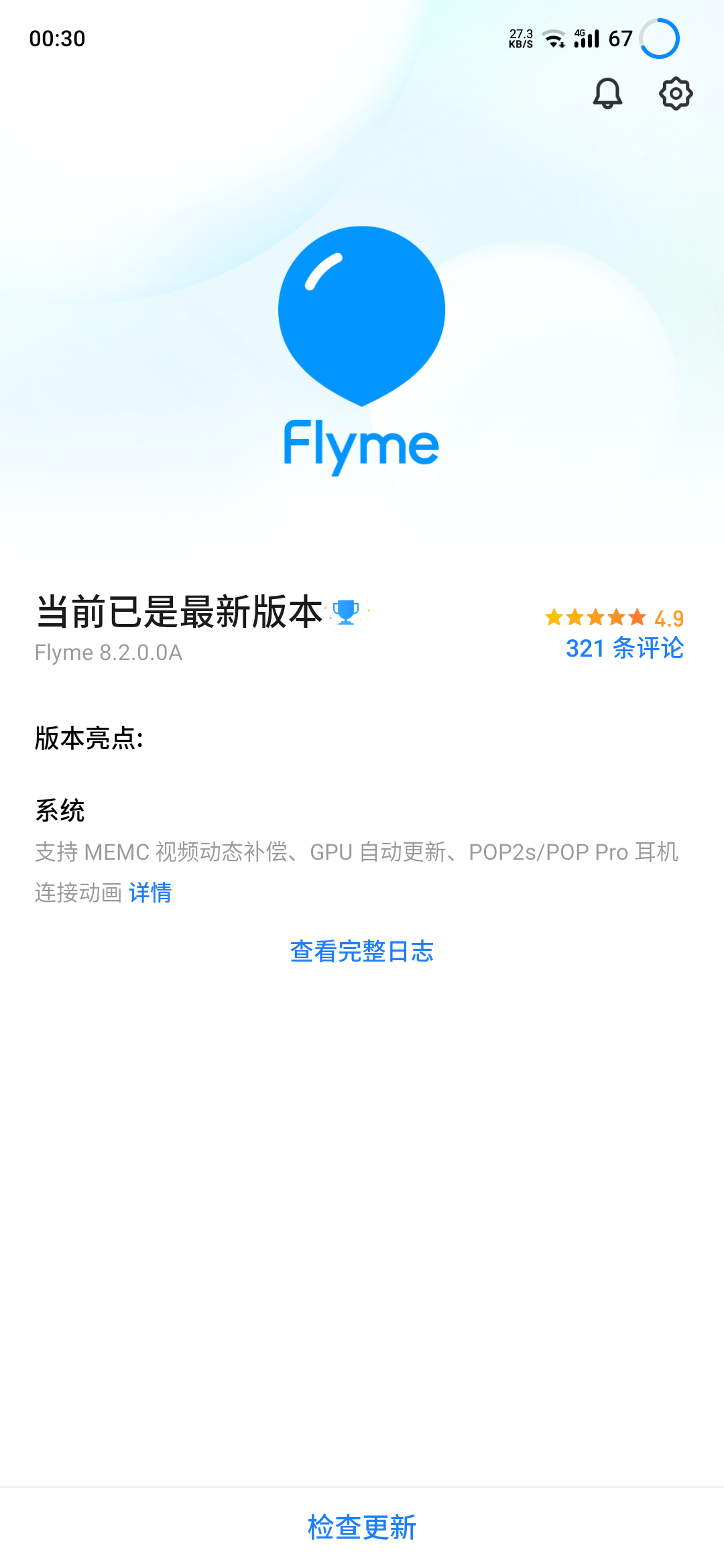Open the notification bell icon
The width and height of the screenshot is (724, 1568).
(607, 94)
